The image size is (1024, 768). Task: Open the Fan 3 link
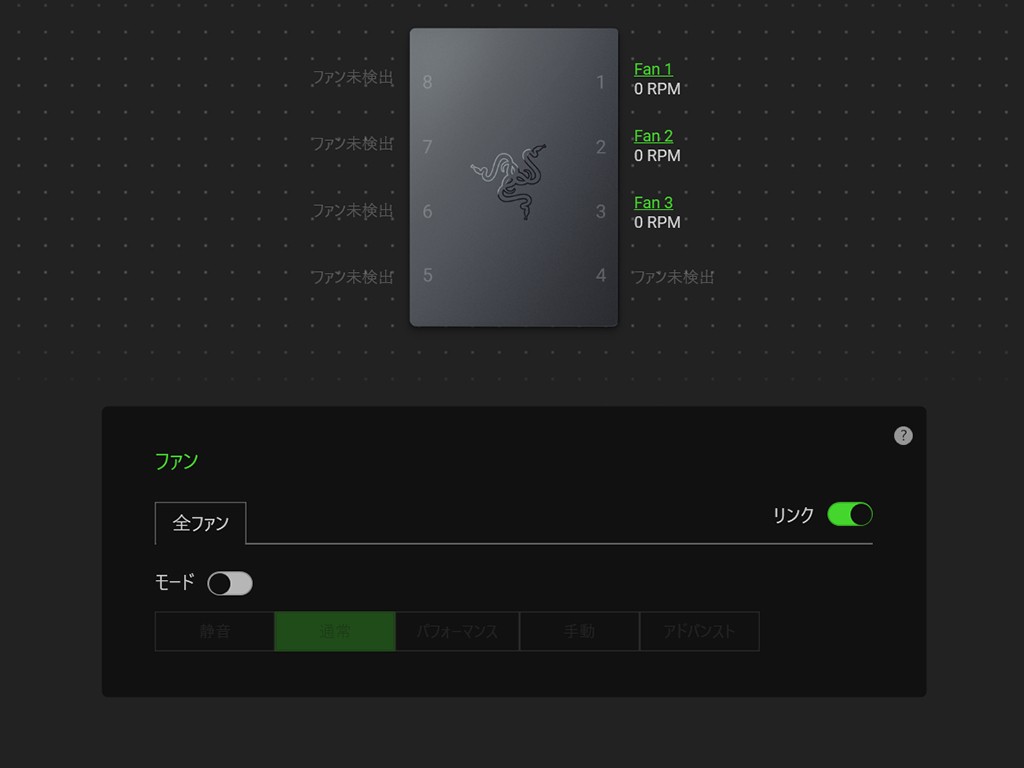point(653,203)
